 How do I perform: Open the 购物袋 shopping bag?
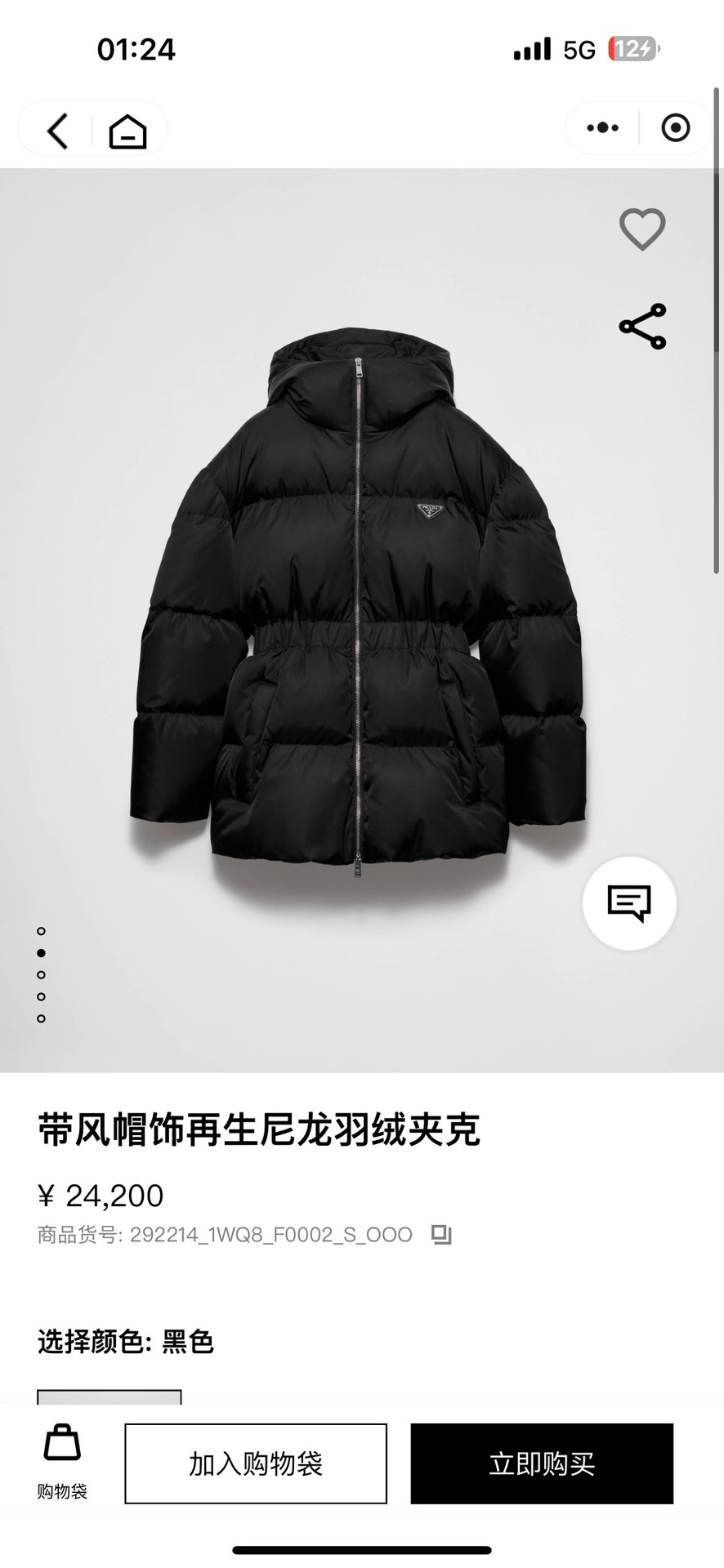[62, 1462]
